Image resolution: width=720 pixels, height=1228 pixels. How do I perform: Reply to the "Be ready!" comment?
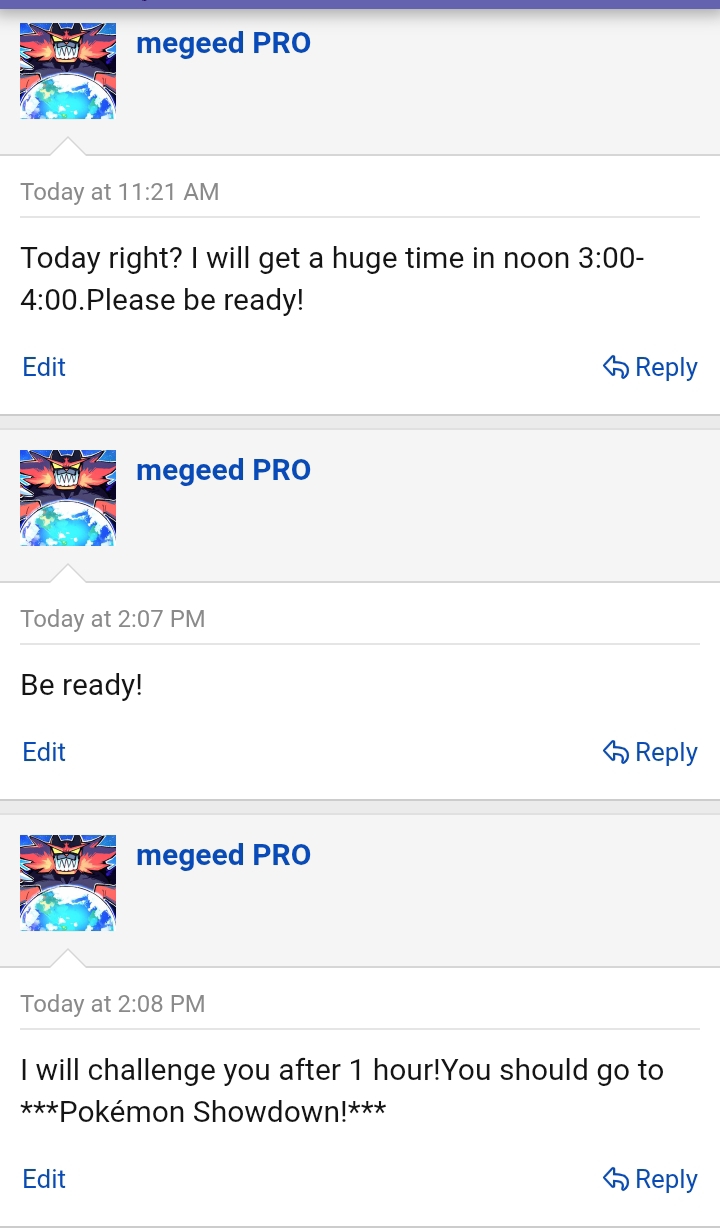click(x=650, y=752)
